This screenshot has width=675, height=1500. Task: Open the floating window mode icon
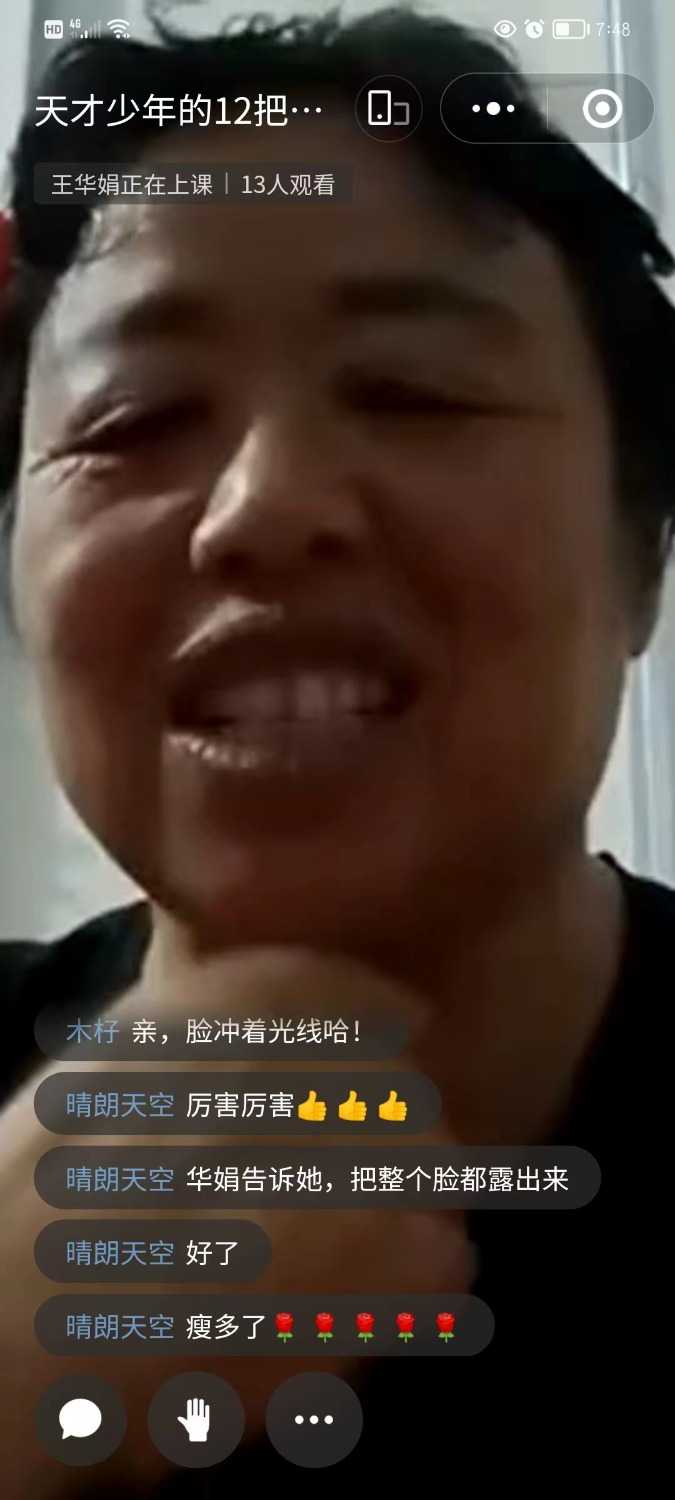(388, 108)
